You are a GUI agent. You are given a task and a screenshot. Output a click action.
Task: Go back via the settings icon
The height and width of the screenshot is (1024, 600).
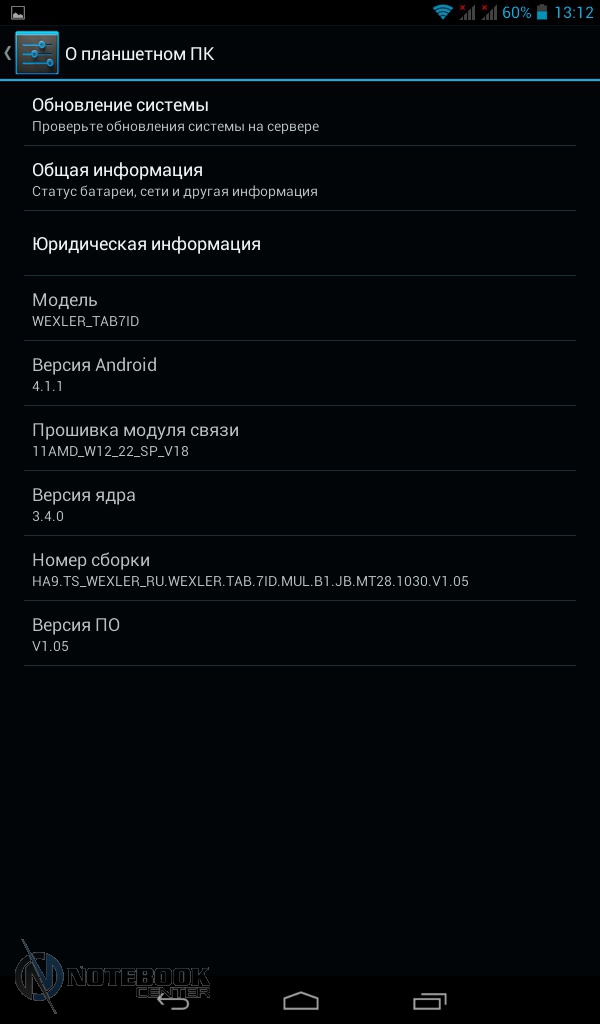(x=36, y=53)
